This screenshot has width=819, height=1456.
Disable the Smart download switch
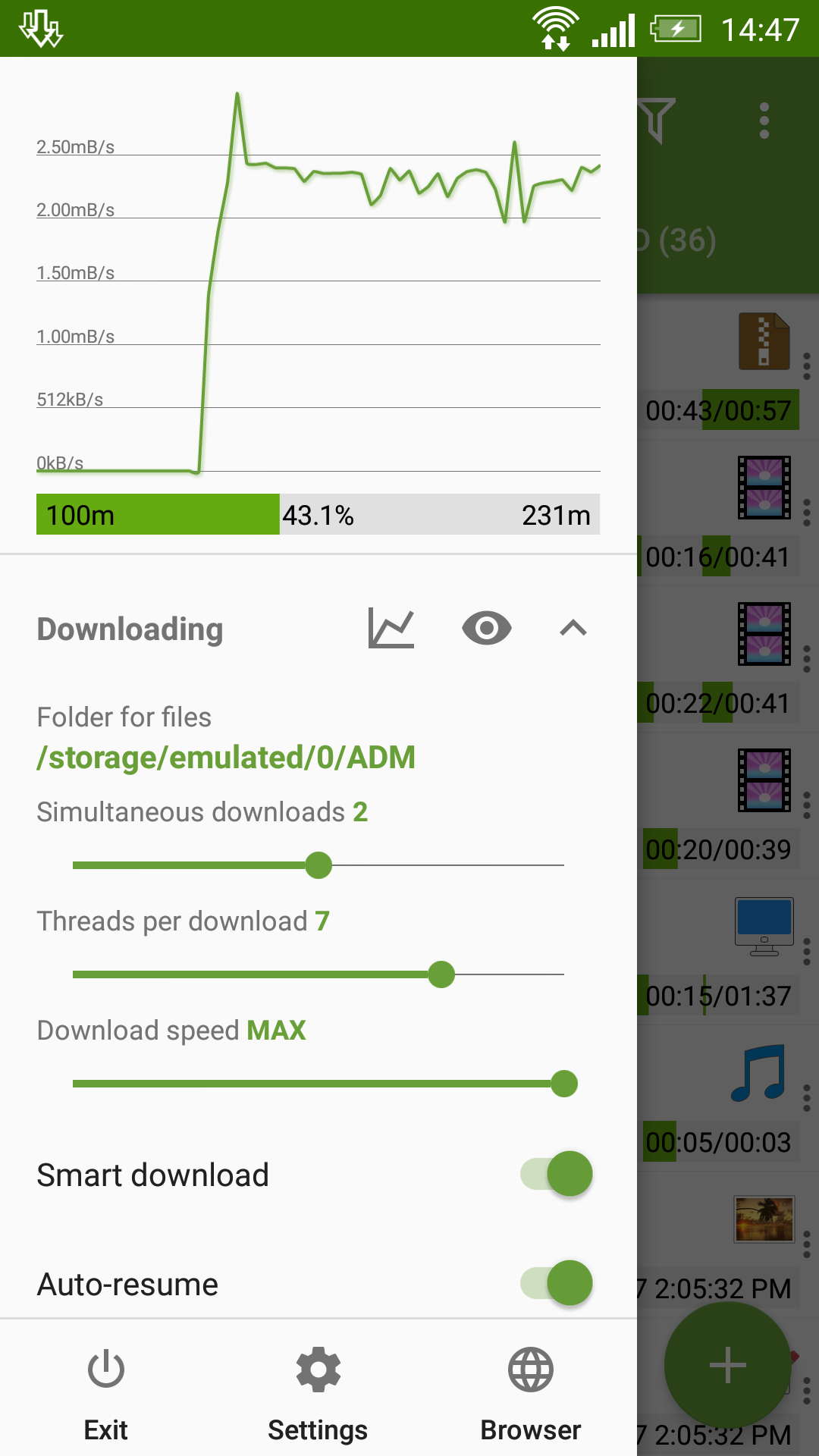pos(557,1174)
